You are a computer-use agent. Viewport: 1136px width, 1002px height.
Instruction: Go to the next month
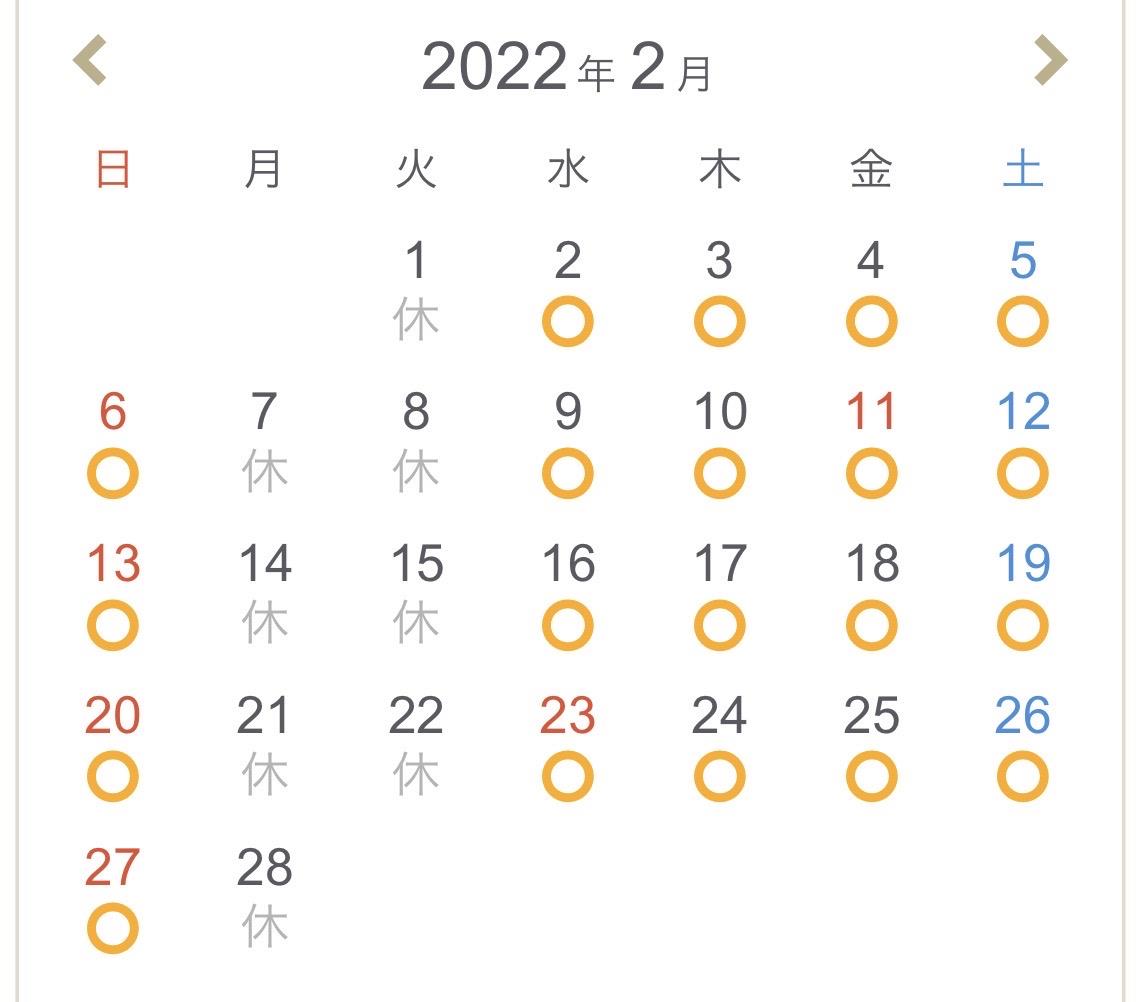coord(1050,60)
